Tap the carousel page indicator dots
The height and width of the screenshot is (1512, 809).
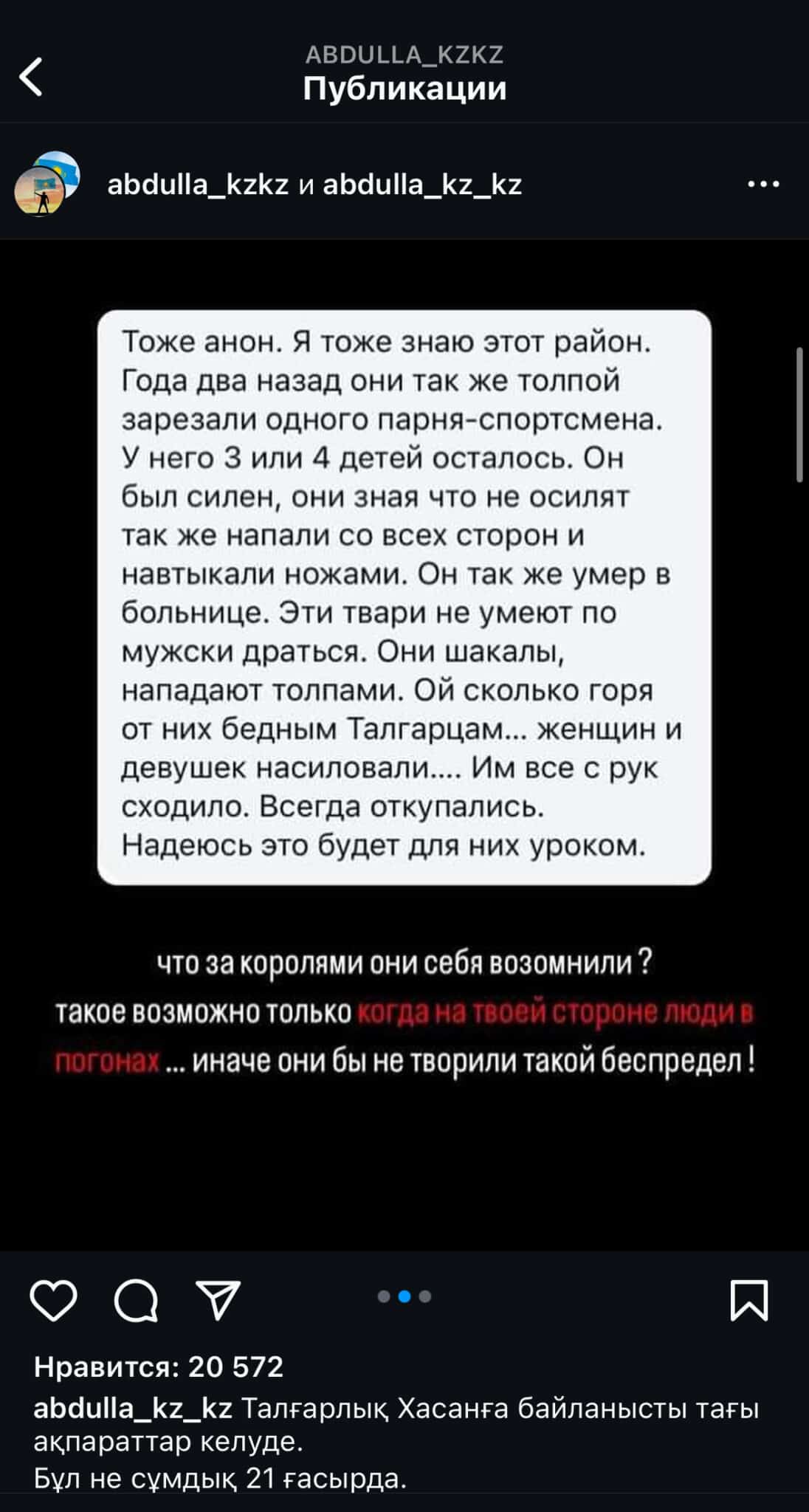coord(404,1296)
